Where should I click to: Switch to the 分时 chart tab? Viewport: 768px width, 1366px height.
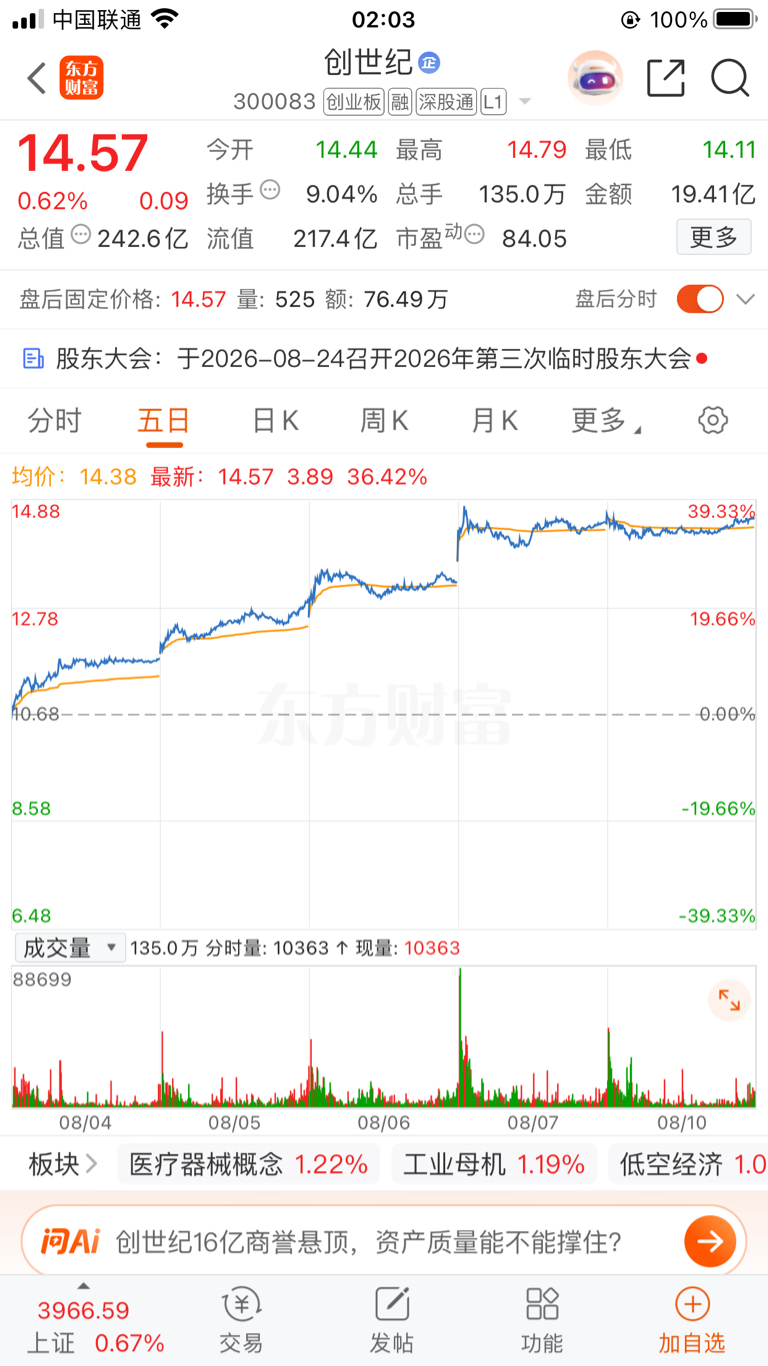point(54,421)
